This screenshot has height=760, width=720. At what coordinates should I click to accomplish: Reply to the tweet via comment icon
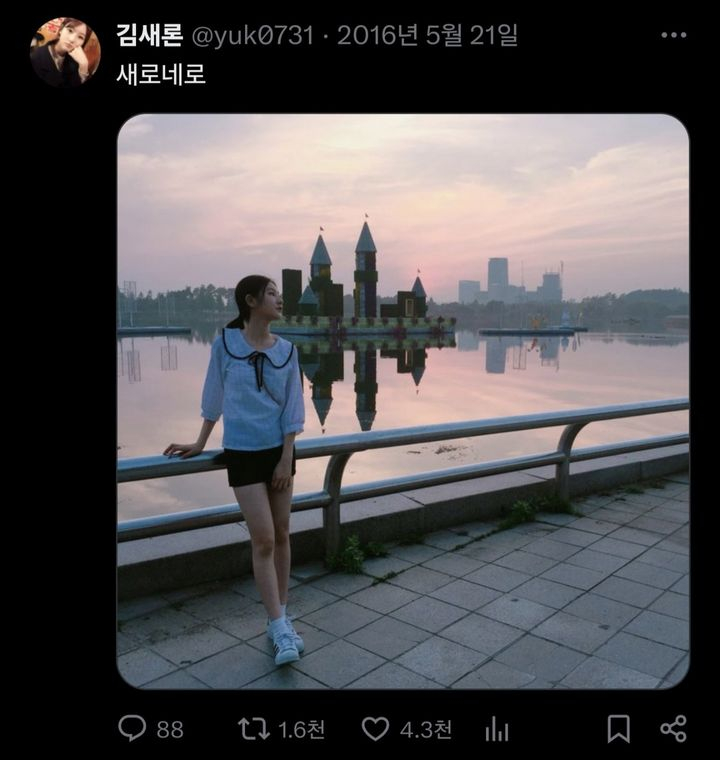[132, 728]
